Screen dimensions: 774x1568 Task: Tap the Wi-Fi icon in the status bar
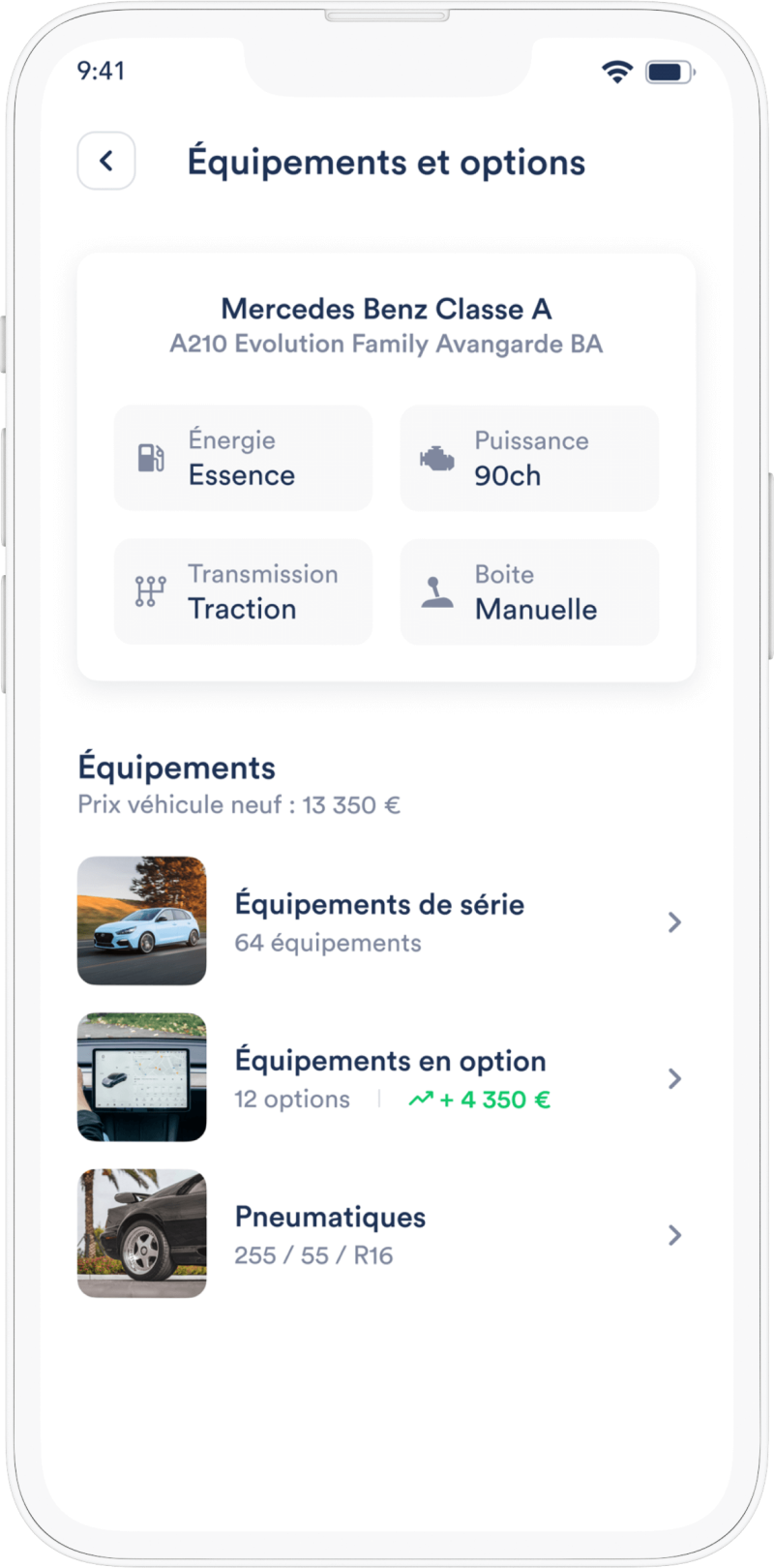click(x=617, y=70)
